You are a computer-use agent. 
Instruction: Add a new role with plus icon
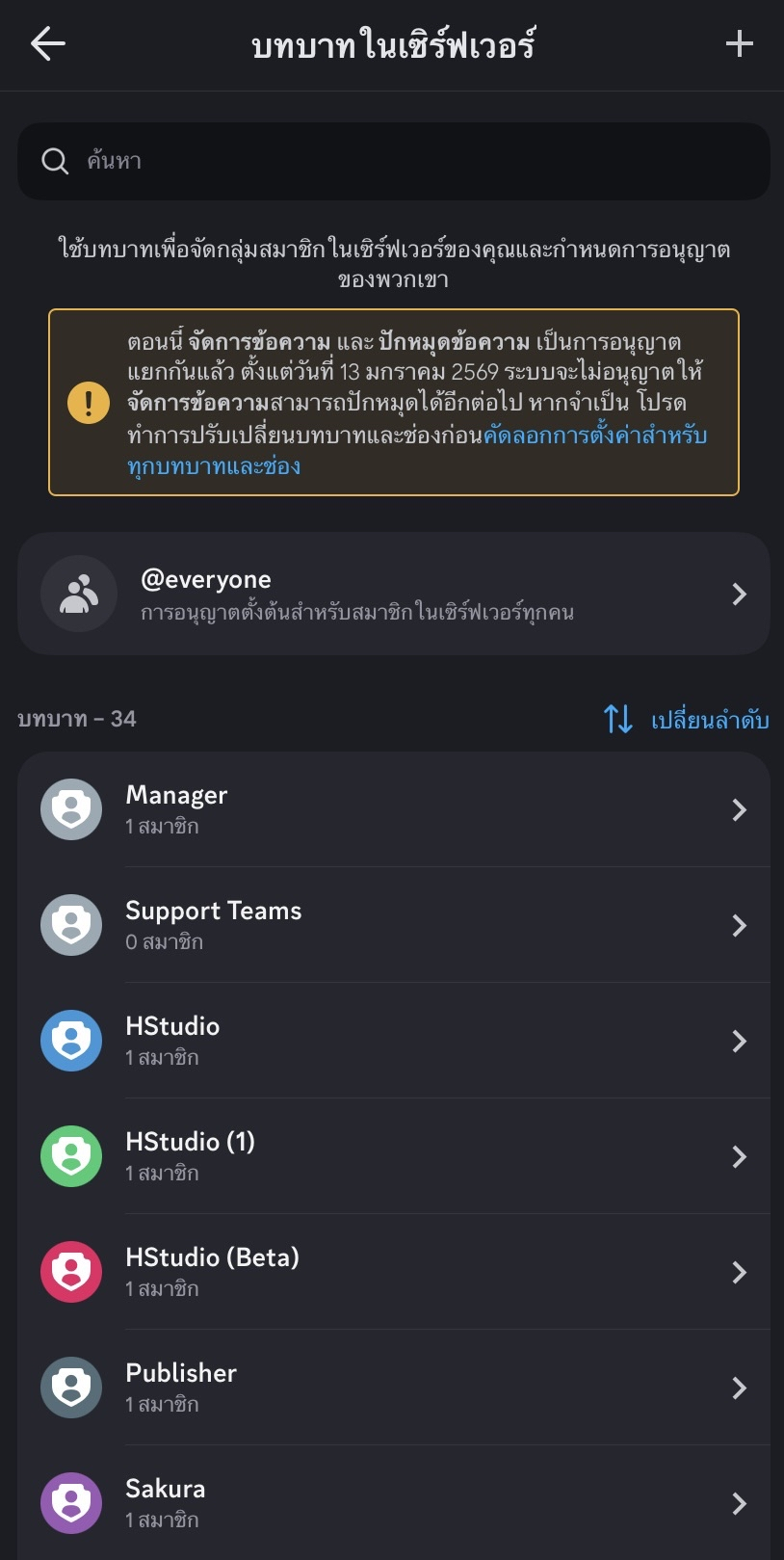pos(739,43)
